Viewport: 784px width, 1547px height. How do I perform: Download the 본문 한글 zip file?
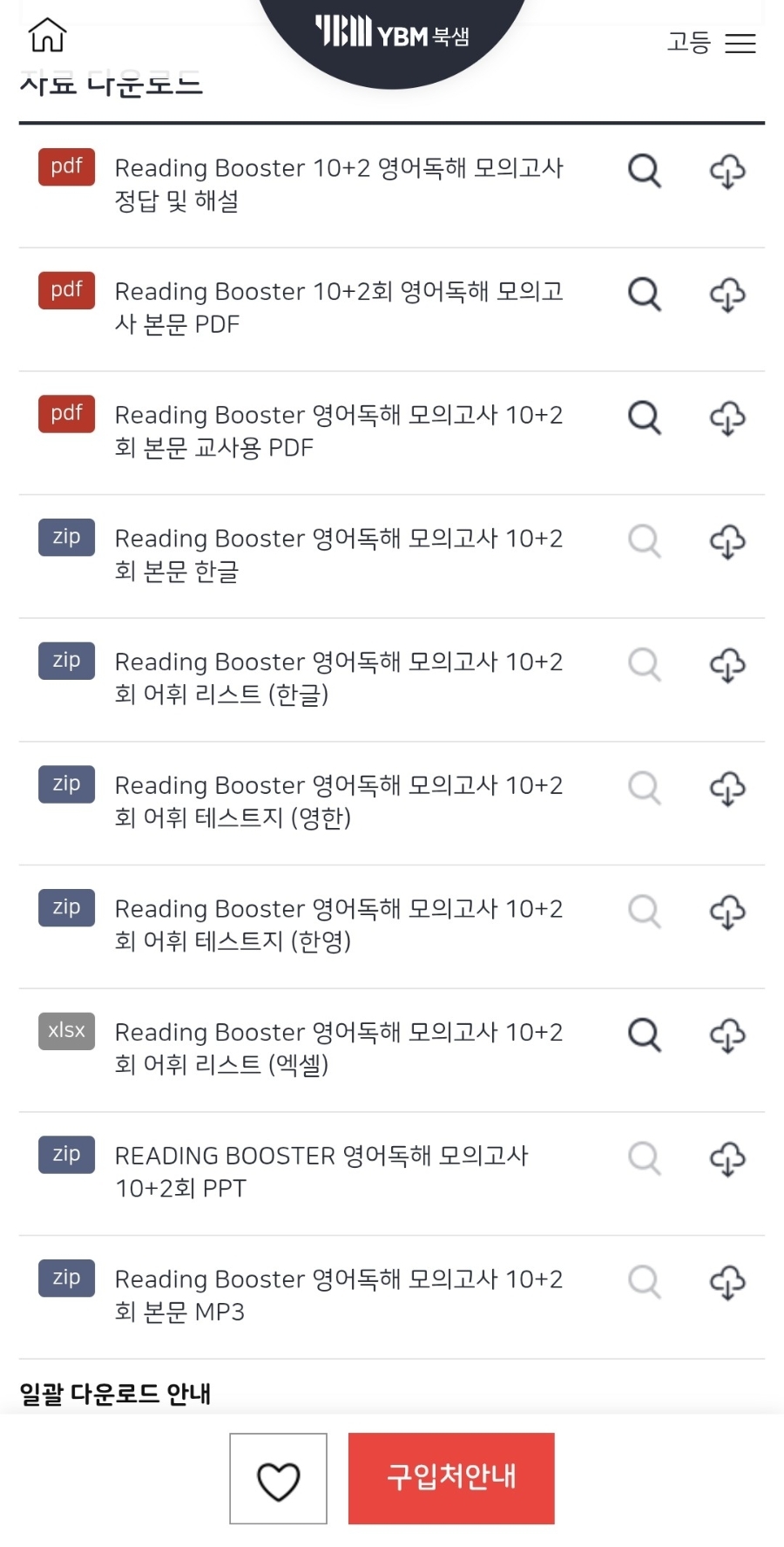pos(727,541)
